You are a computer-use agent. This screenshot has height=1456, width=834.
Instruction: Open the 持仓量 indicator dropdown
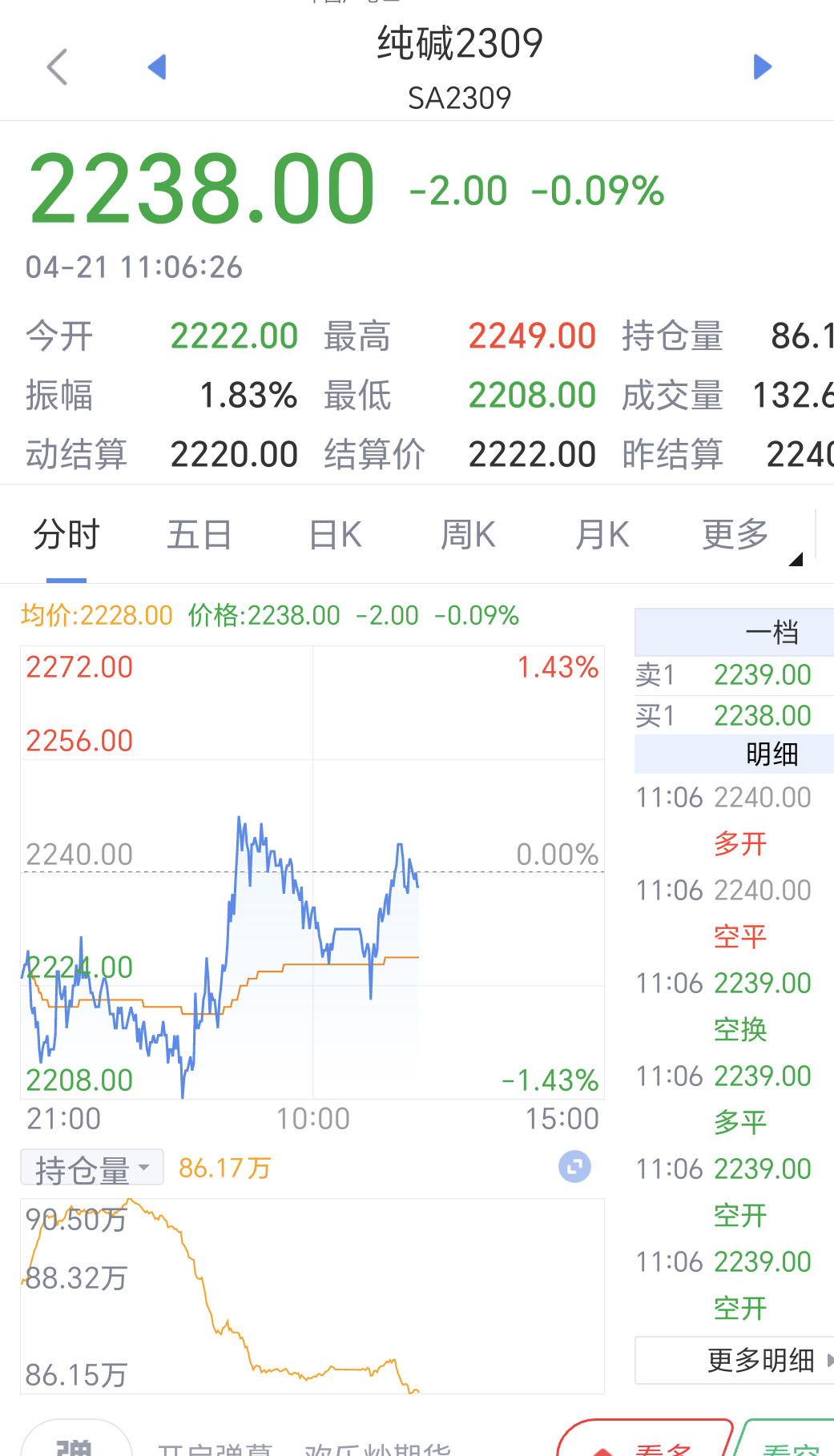pos(92,1168)
